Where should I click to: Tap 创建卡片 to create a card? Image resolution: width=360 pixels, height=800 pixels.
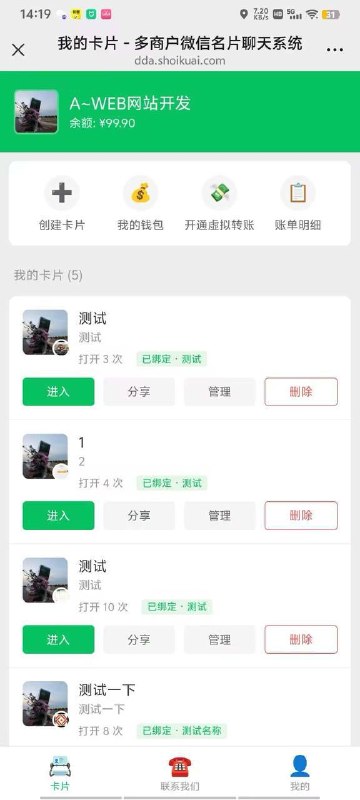(62, 204)
